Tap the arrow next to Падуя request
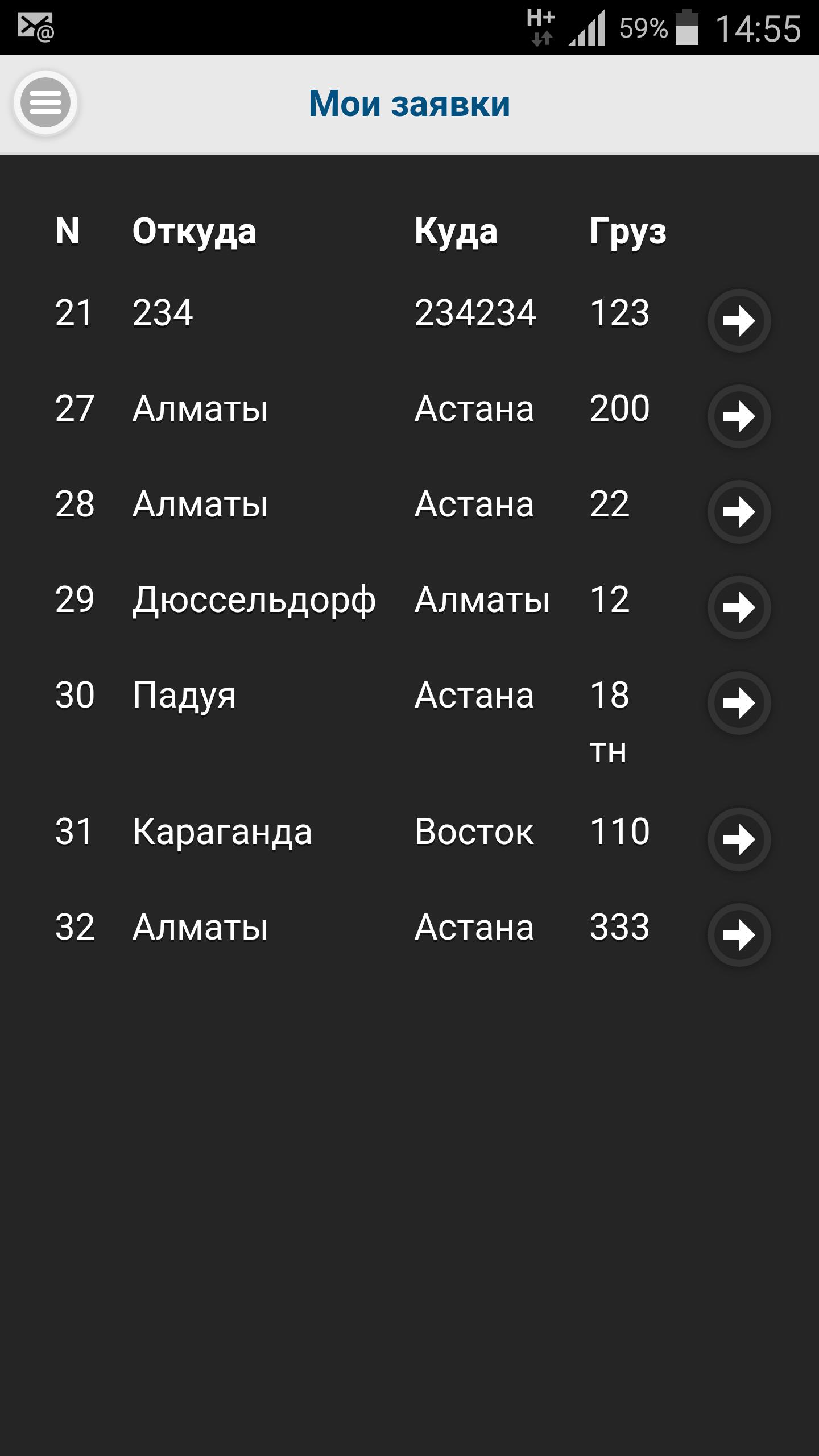This screenshot has width=819, height=1456. coord(739,703)
